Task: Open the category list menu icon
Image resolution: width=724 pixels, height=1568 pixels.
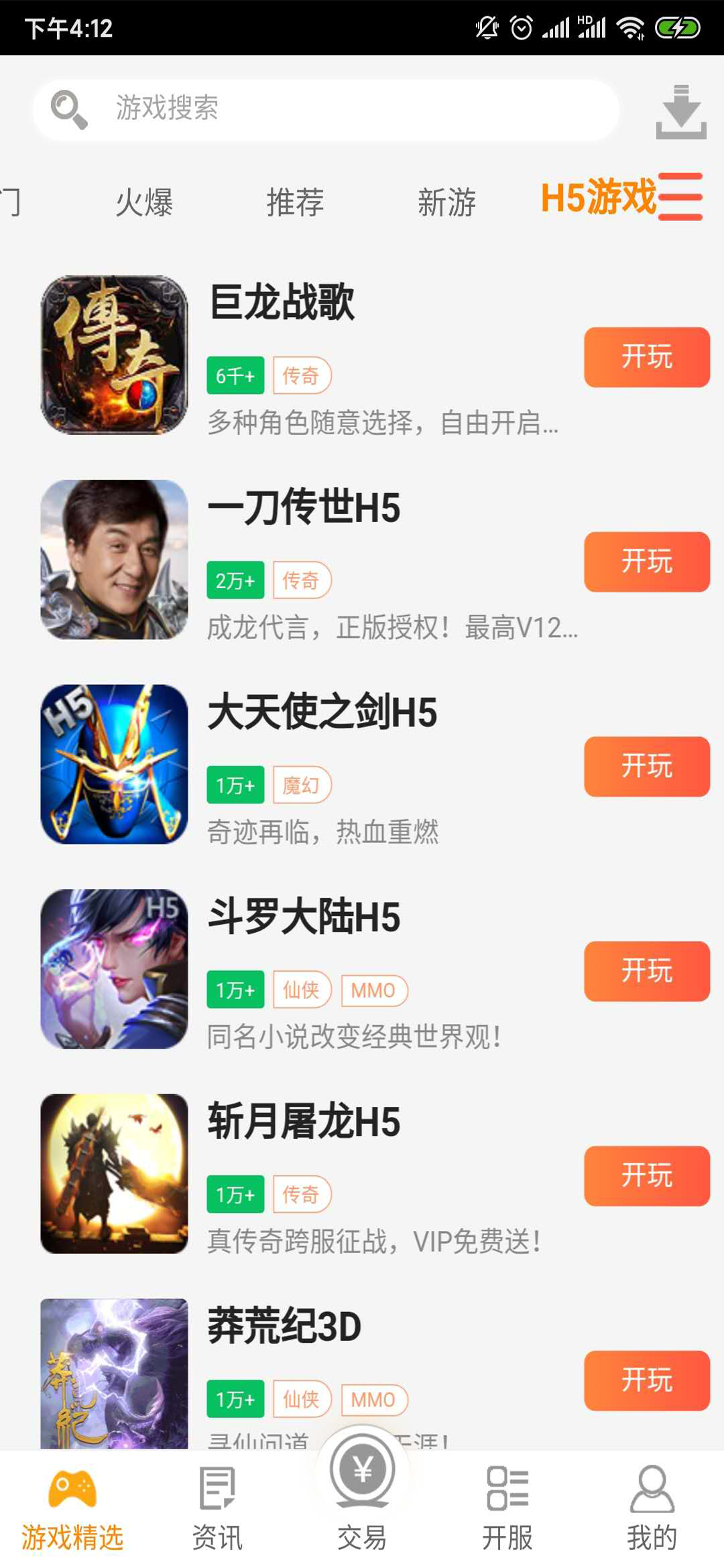Action: click(x=681, y=197)
